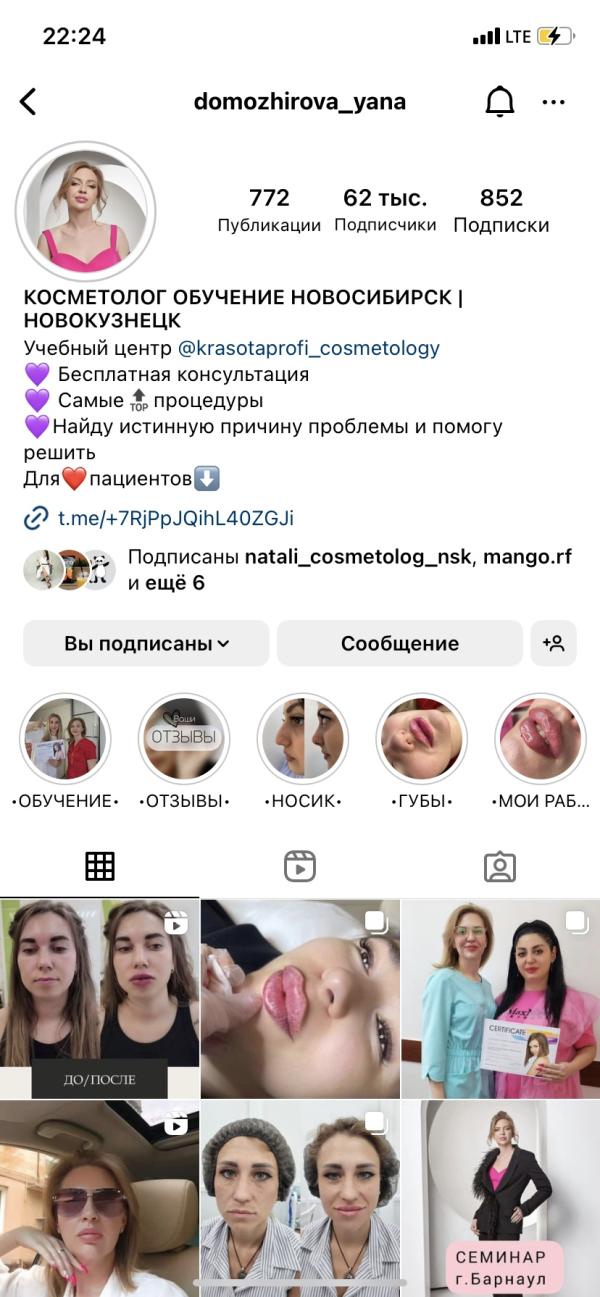Open suggested accounts via the add-person icon
Image resolution: width=600 pixels, height=1297 pixels.
[x=554, y=643]
